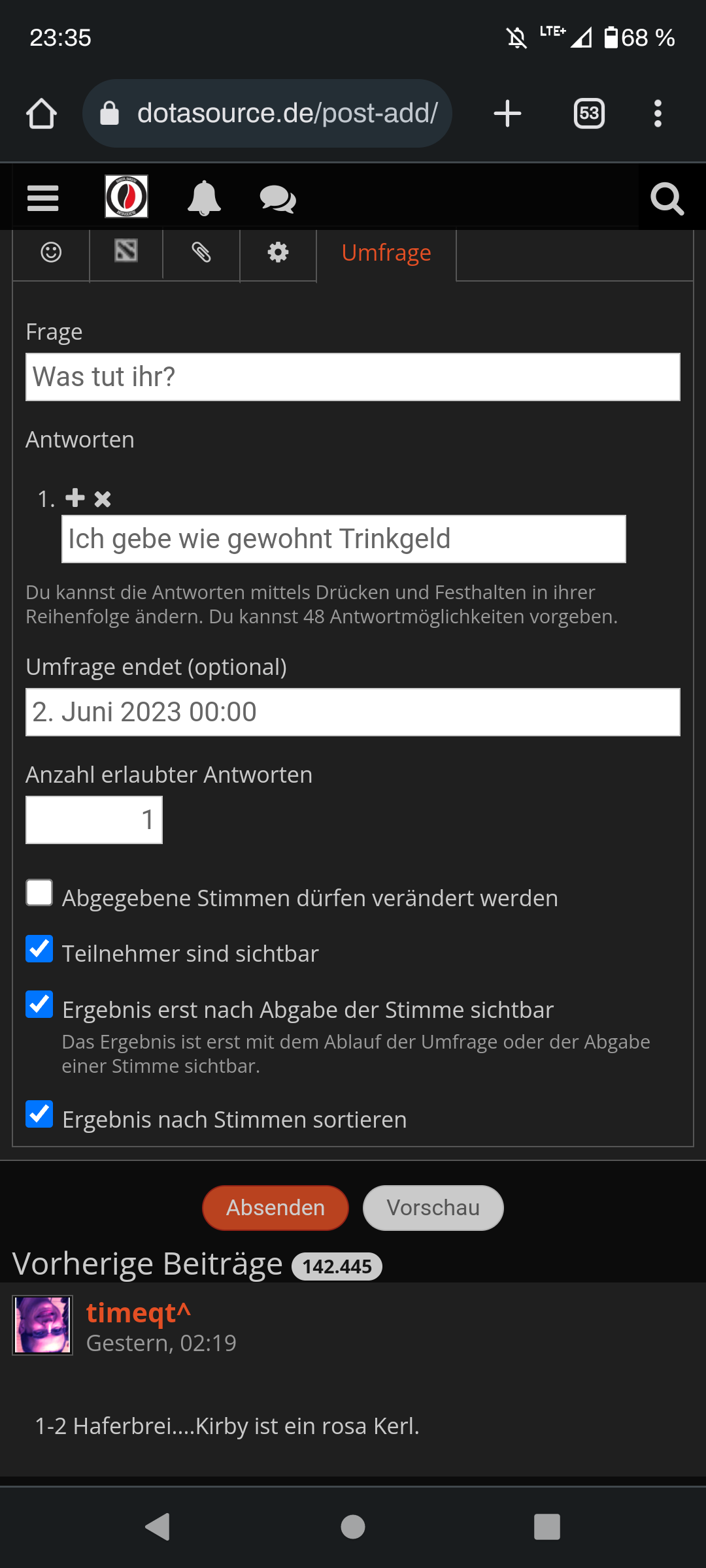Uncheck 'Ergebnis nach Stimmen sortieren'

click(39, 1114)
